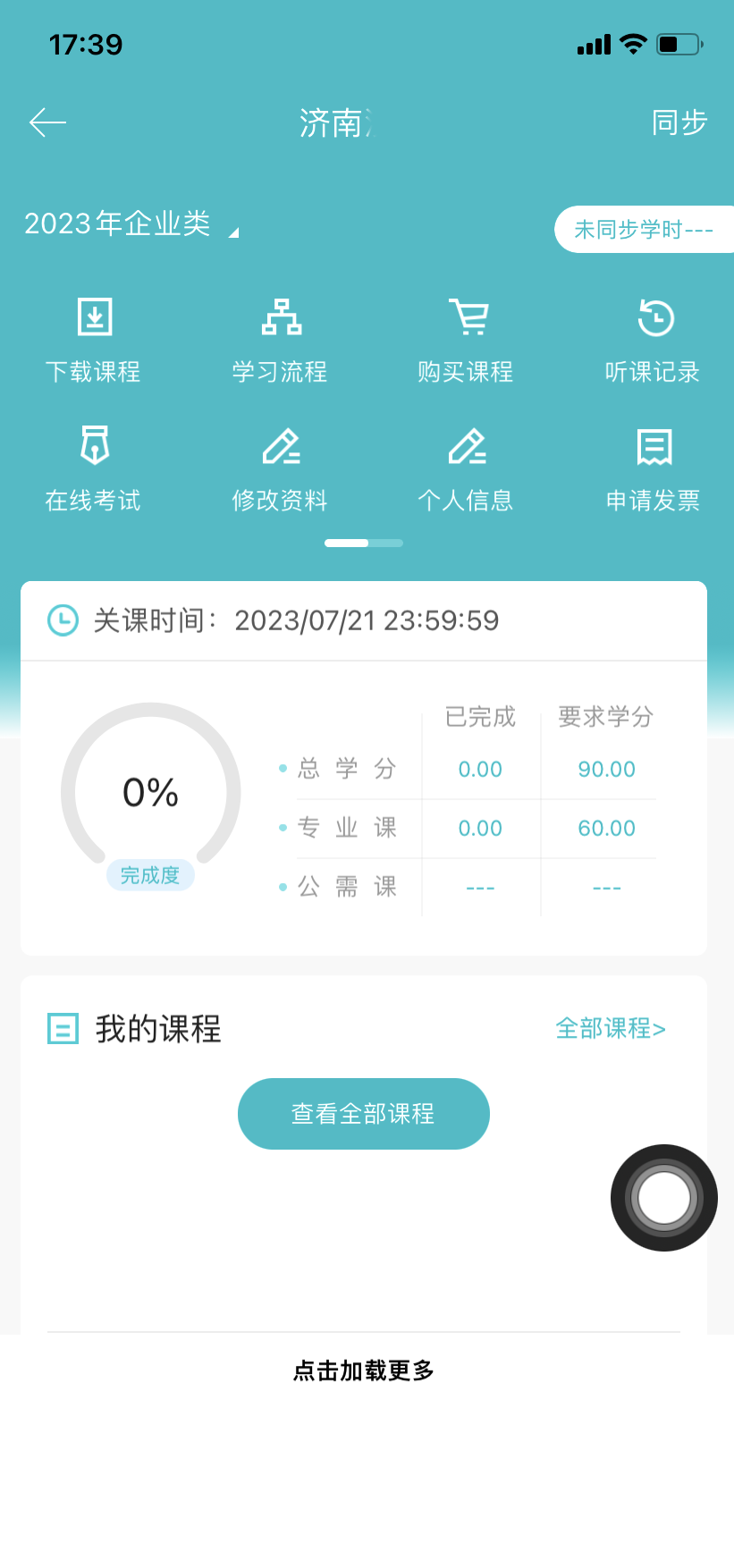Image resolution: width=734 pixels, height=1568 pixels.
Task: Check 听课记录 listening history
Action: pyautogui.click(x=653, y=341)
